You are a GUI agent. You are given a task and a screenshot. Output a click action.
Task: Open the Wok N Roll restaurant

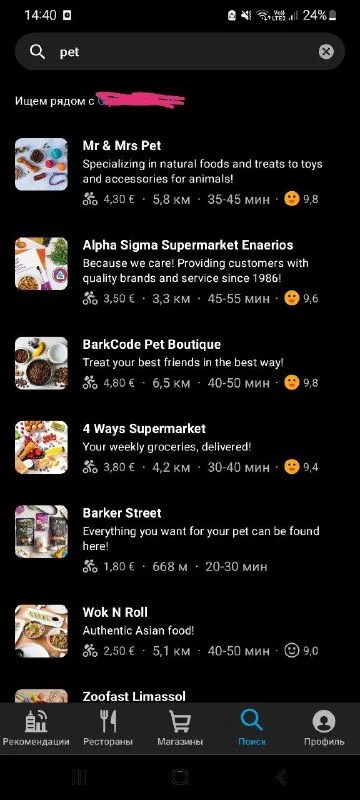[x=180, y=631]
